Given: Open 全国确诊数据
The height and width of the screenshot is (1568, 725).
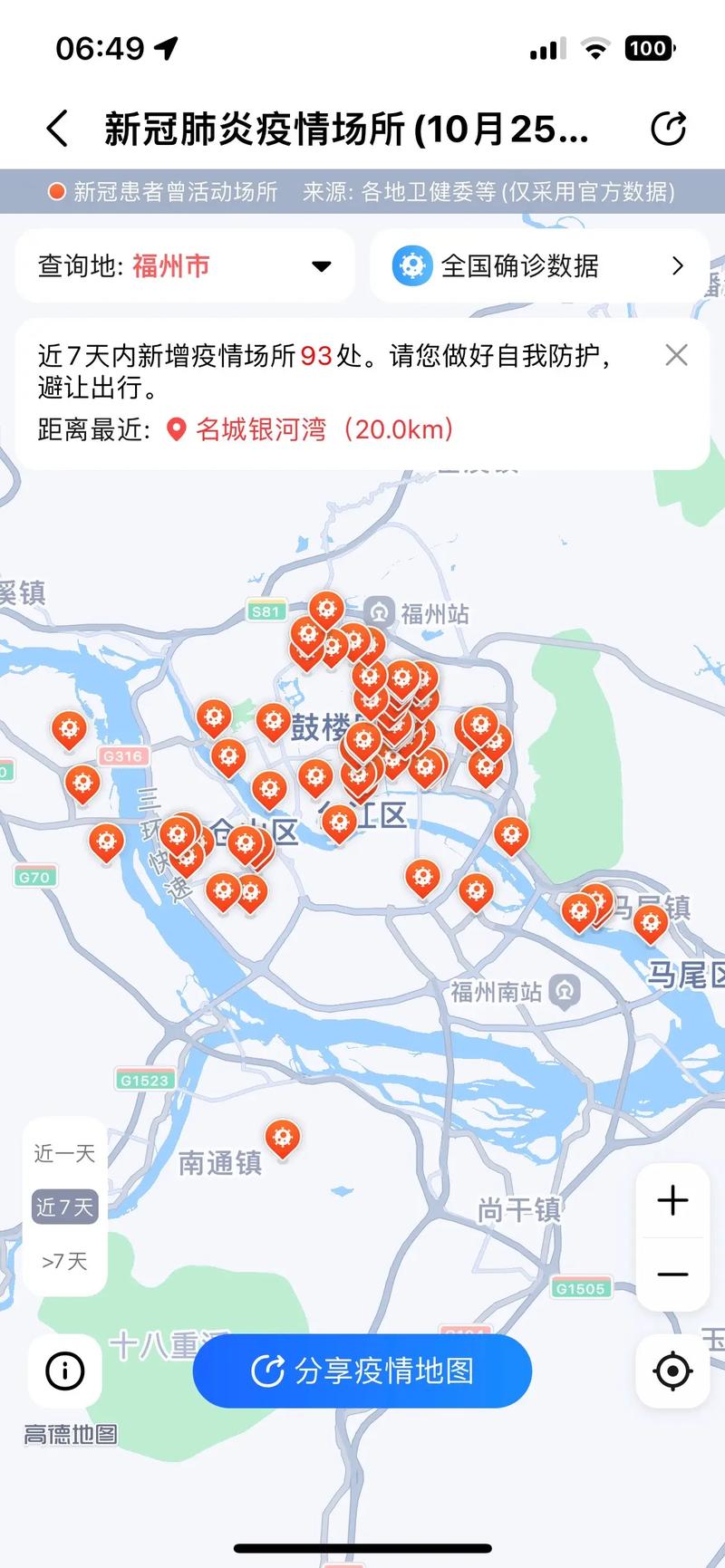Looking at the screenshot, I should (539, 265).
